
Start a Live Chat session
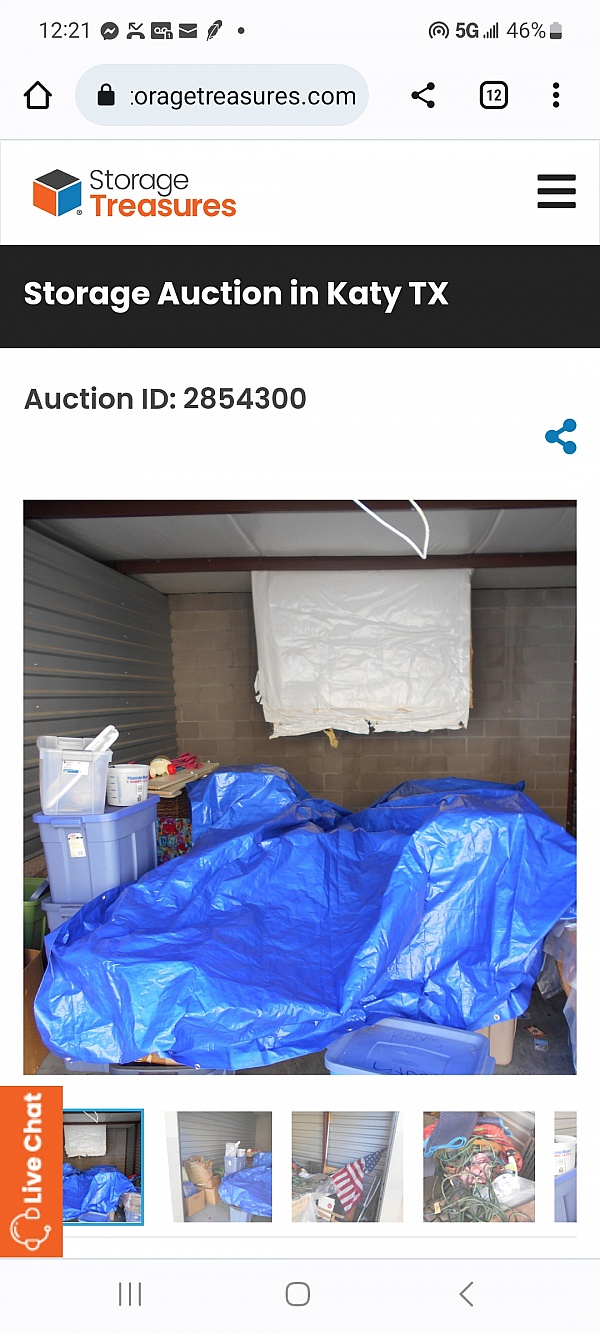(31, 1170)
